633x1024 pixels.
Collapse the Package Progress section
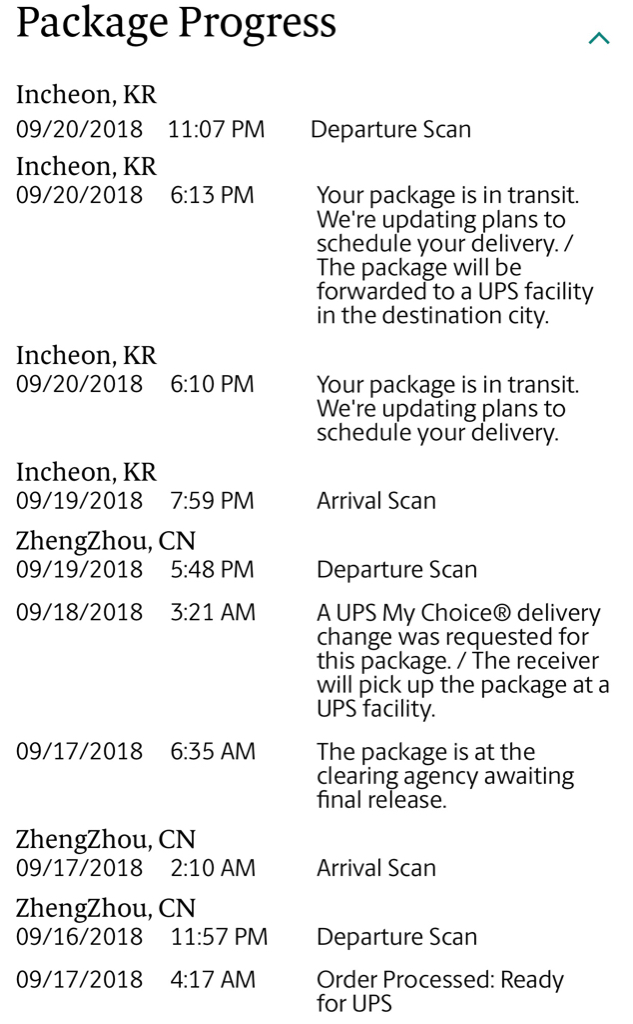(599, 39)
